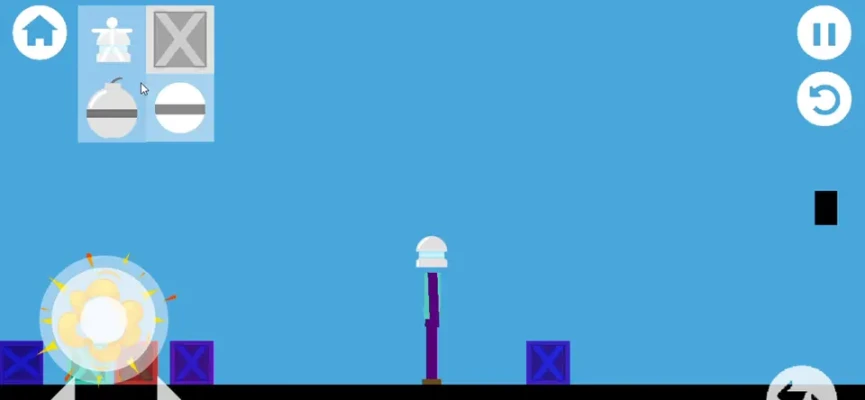Pick the round striped ball item
The image size is (865, 400).
click(180, 108)
